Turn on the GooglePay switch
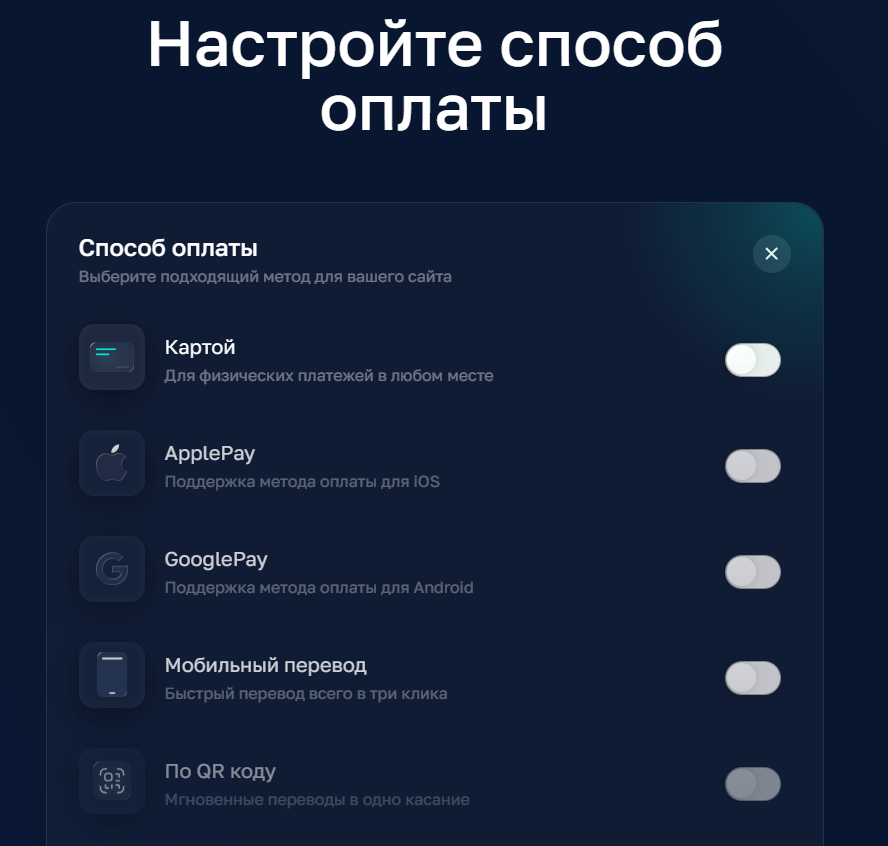Image resolution: width=888 pixels, height=846 pixels. click(x=752, y=572)
